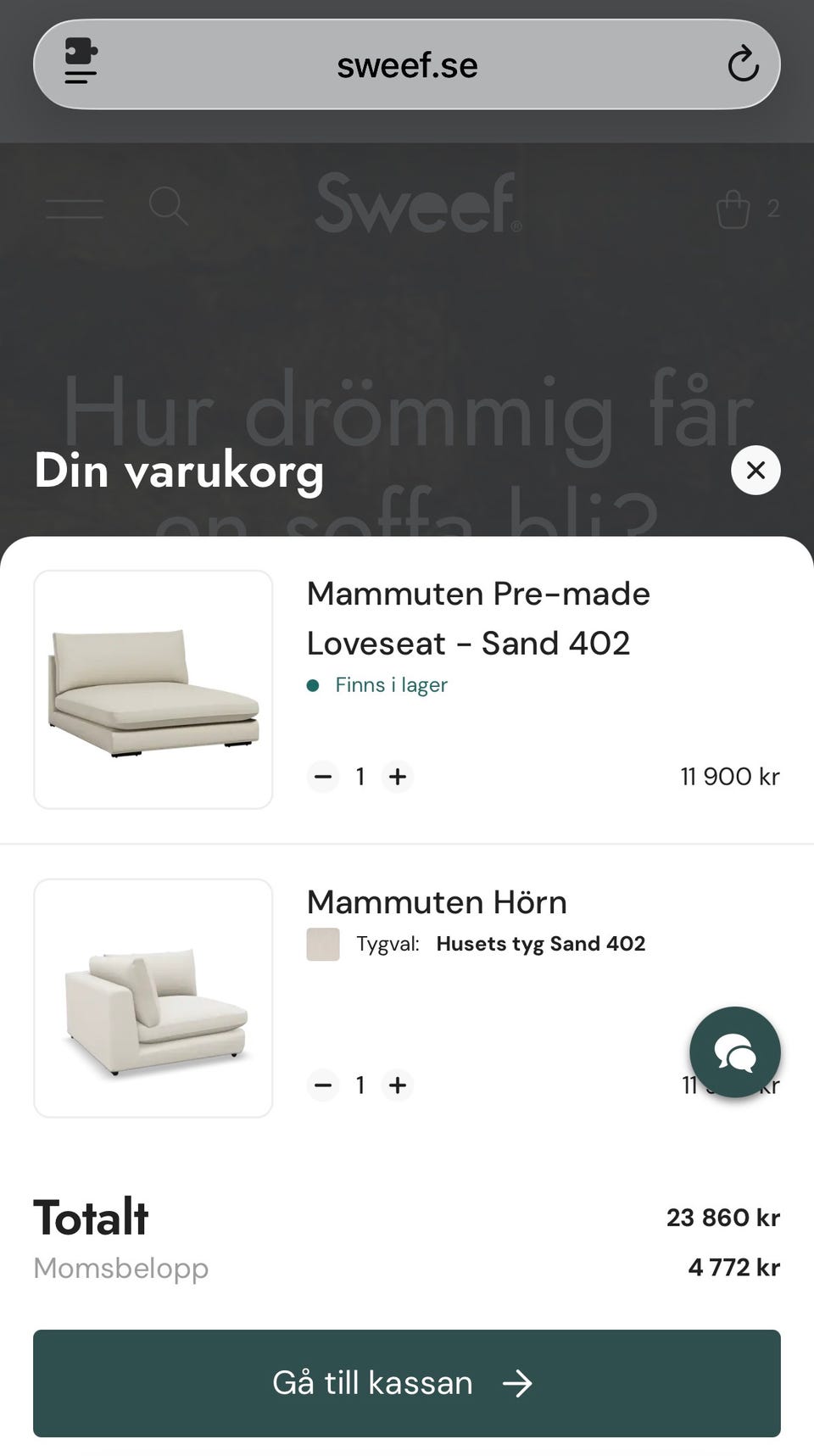The image size is (814, 1456).
Task: Increase quantity of Mammuten Pre-made Loveseat
Action: tap(398, 776)
